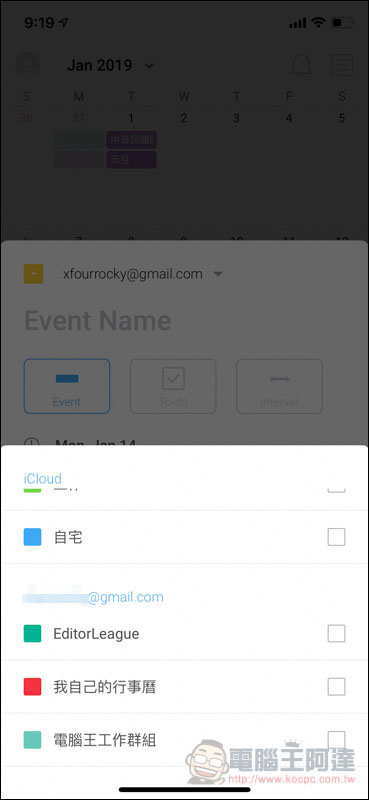Viewport: 369px width, 800px height.
Task: Check the 自宅 calendar checkbox
Action: tap(336, 537)
